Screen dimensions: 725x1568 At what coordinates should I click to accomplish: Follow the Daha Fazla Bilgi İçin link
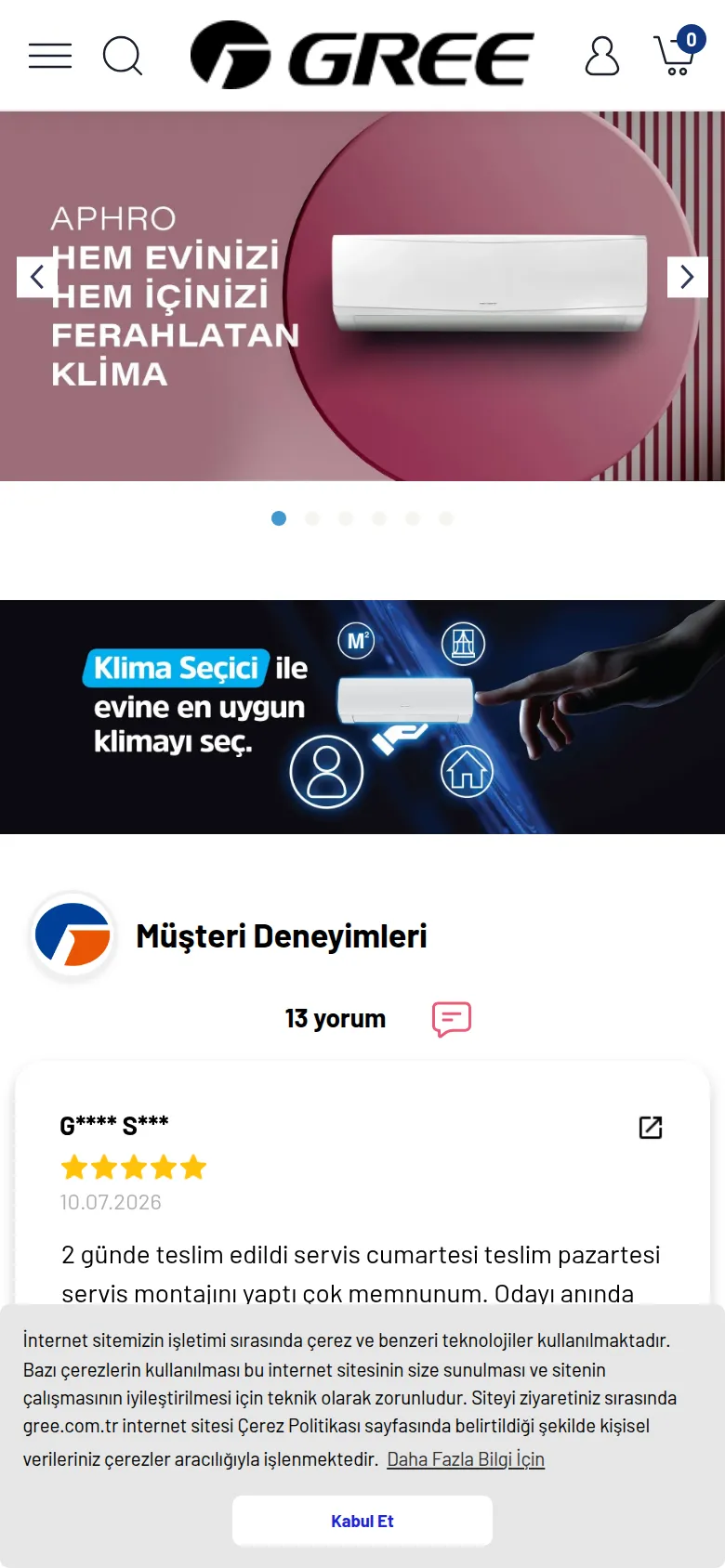pyautogui.click(x=466, y=1459)
